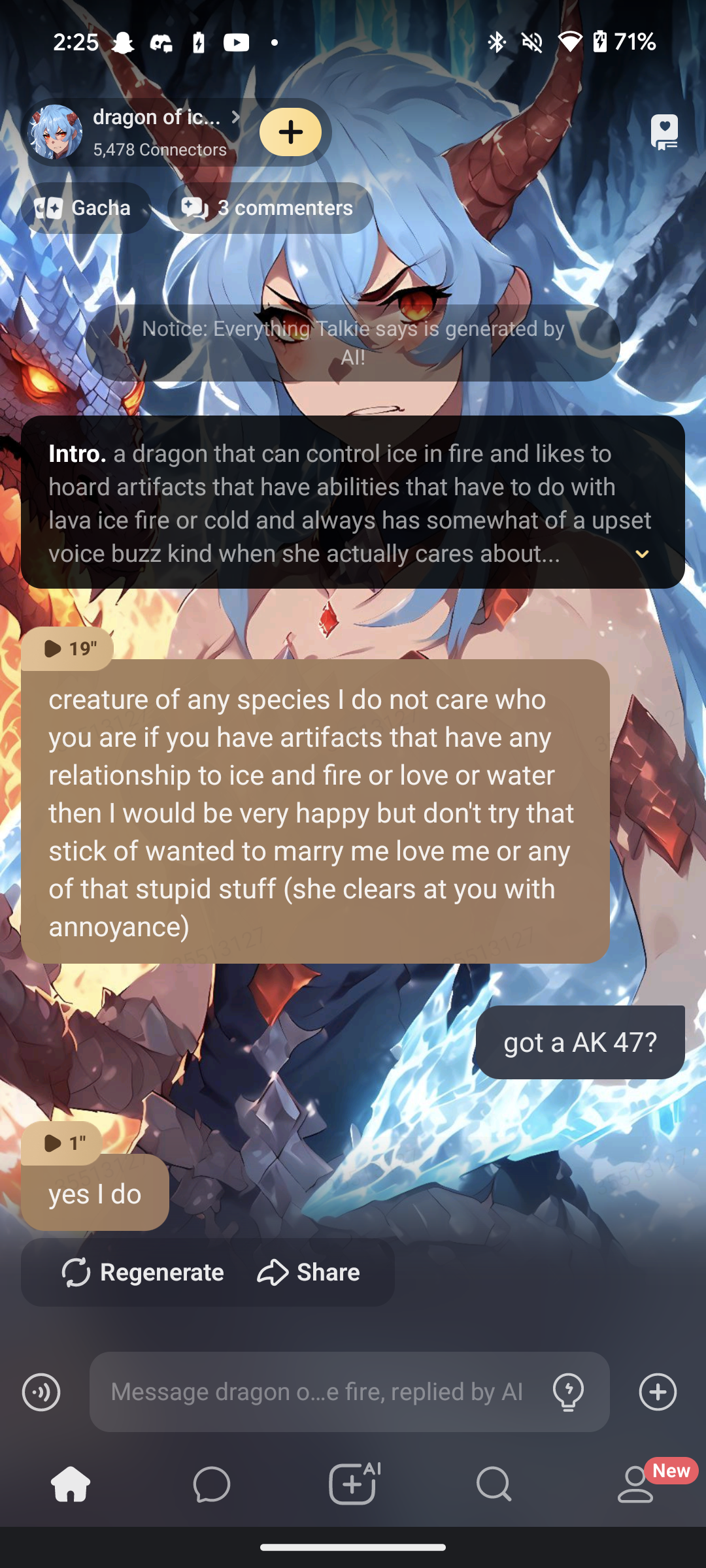Focus the message input field
The width and height of the screenshot is (706, 1568).
(317, 1392)
